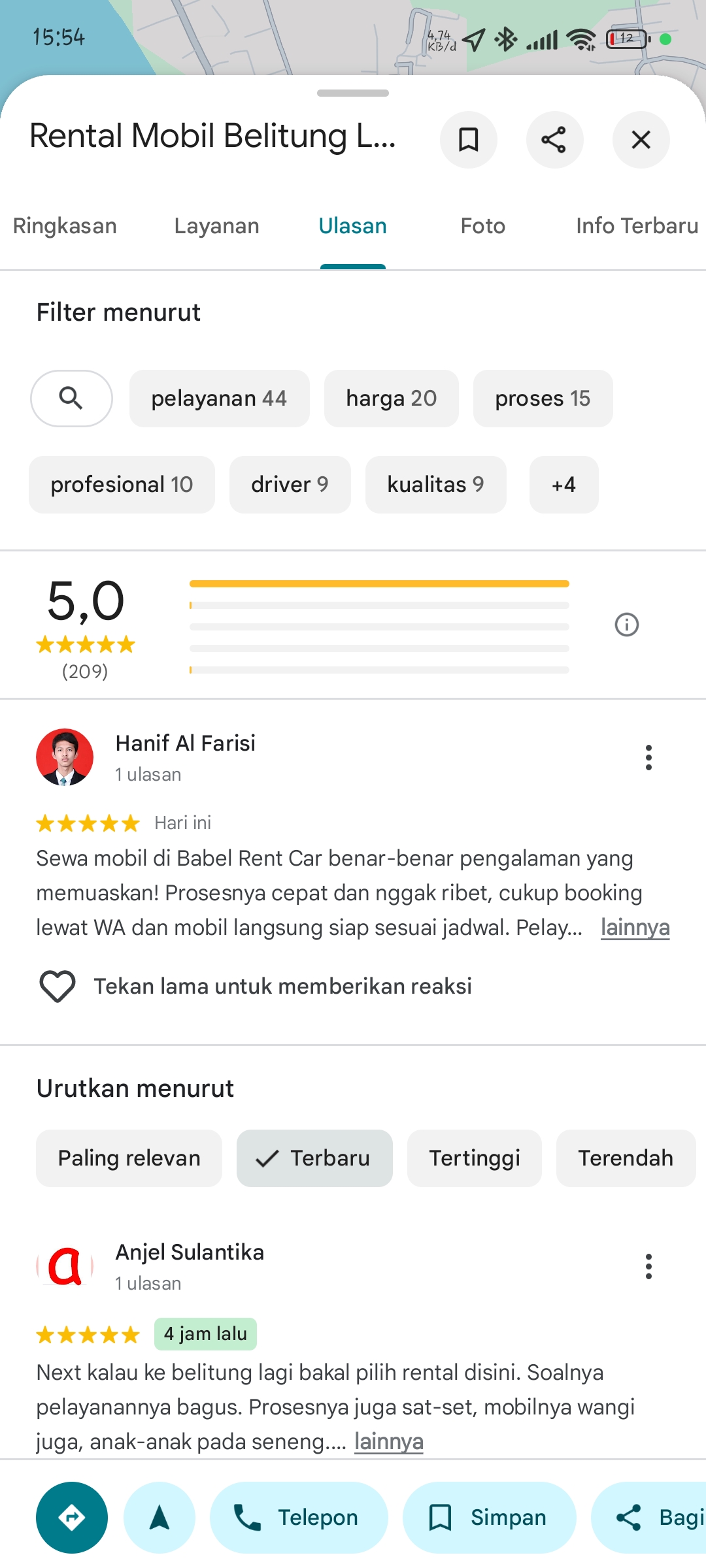706x1568 pixels.
Task: Open overflow menu on Hanif Al Farisi's review
Action: [x=648, y=757]
